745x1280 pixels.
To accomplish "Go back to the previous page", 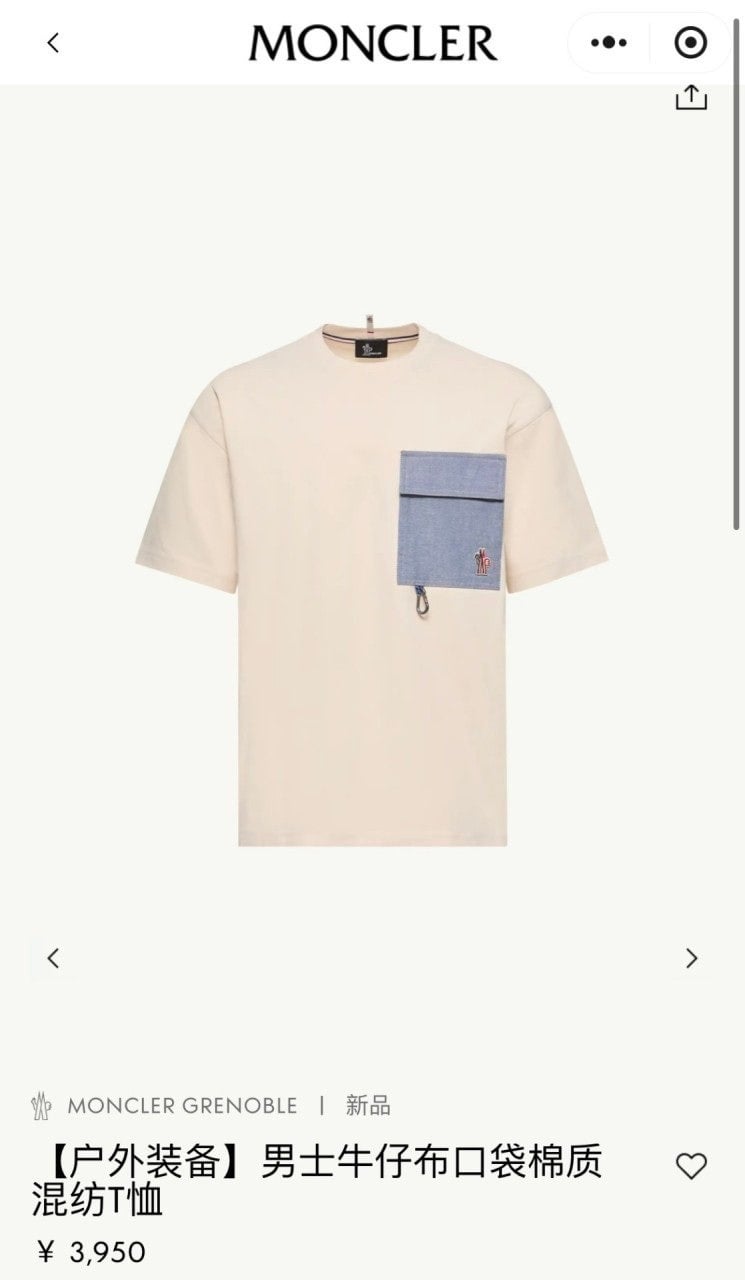I will tap(53, 43).
